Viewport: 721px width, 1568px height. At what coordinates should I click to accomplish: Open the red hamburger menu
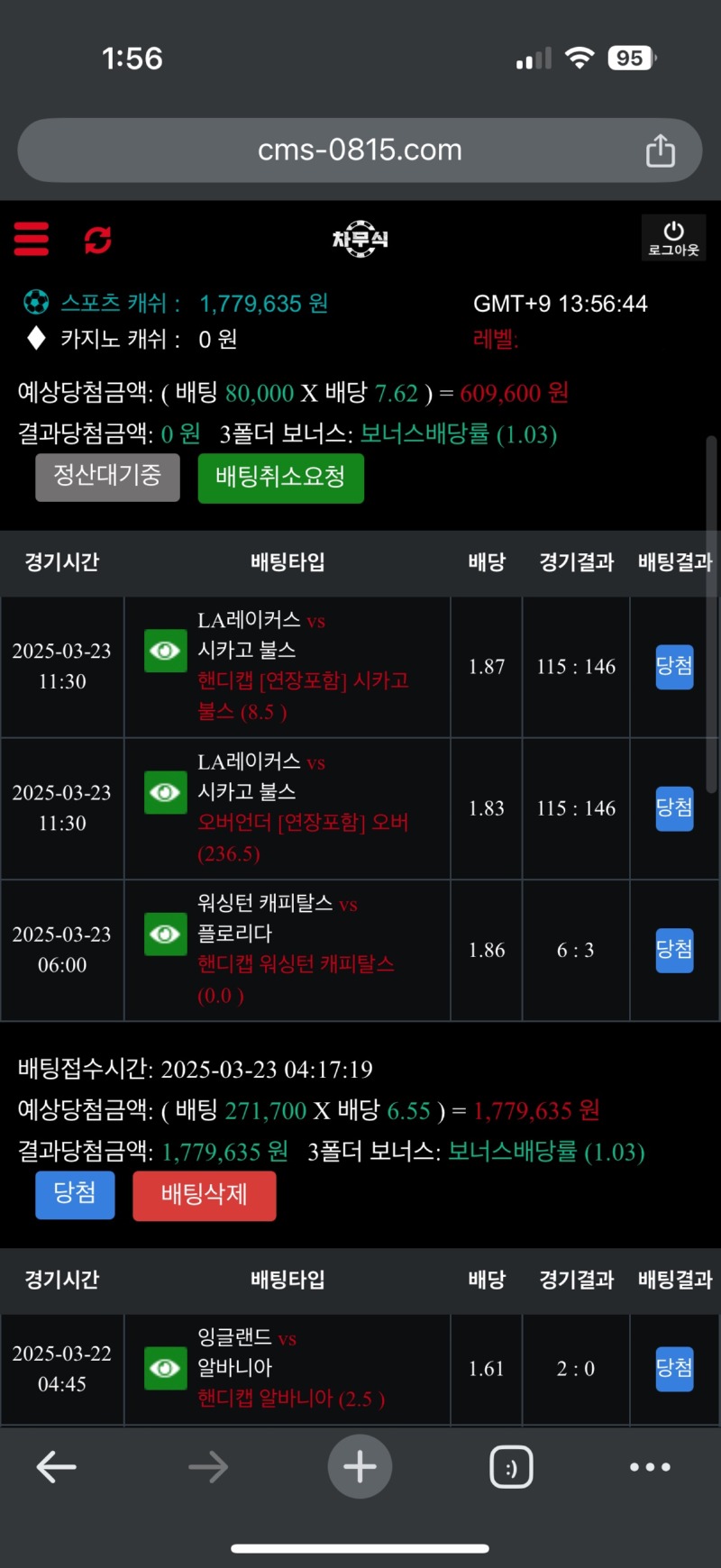(32, 239)
